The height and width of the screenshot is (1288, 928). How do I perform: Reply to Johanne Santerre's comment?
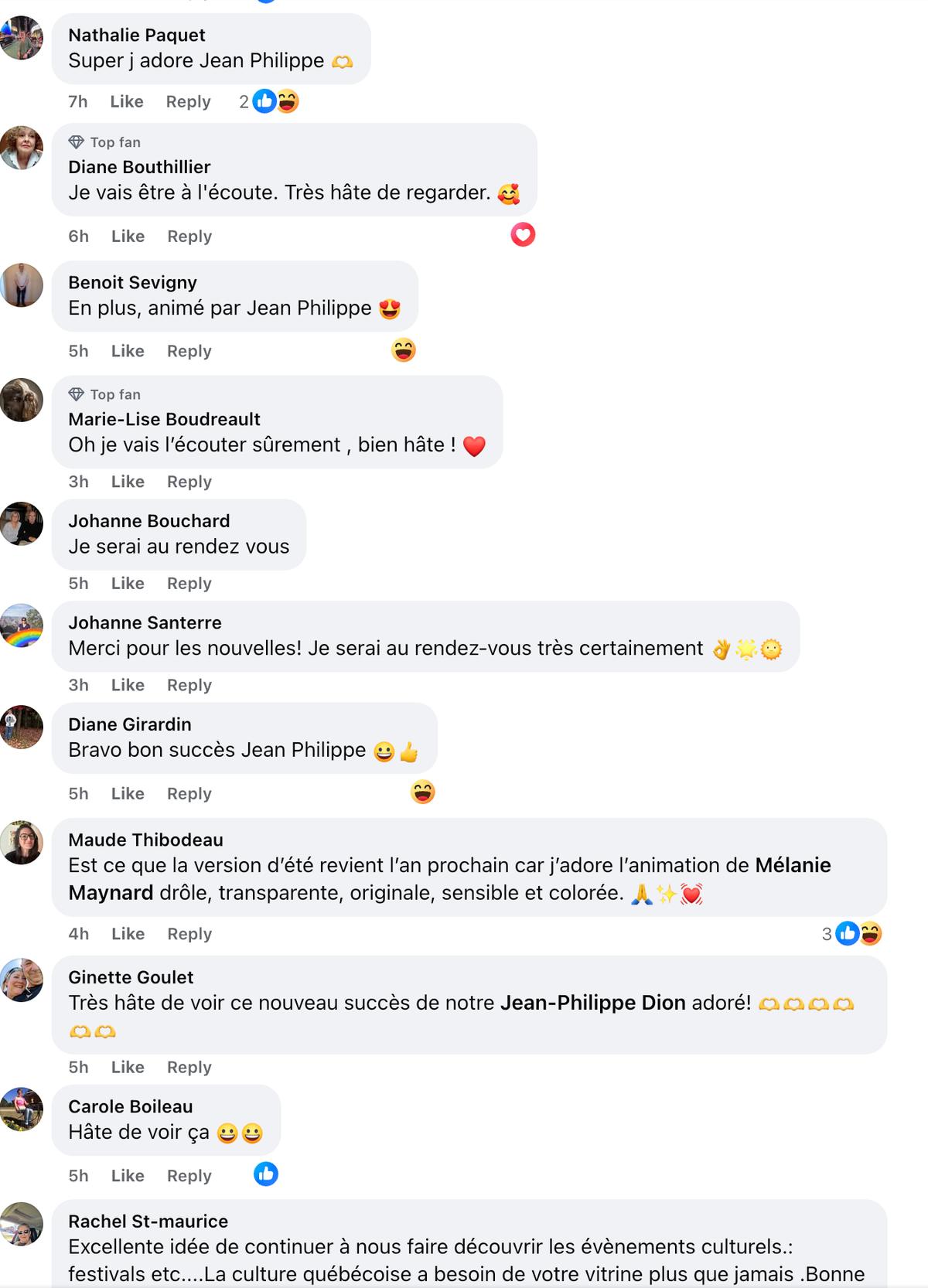pos(189,685)
